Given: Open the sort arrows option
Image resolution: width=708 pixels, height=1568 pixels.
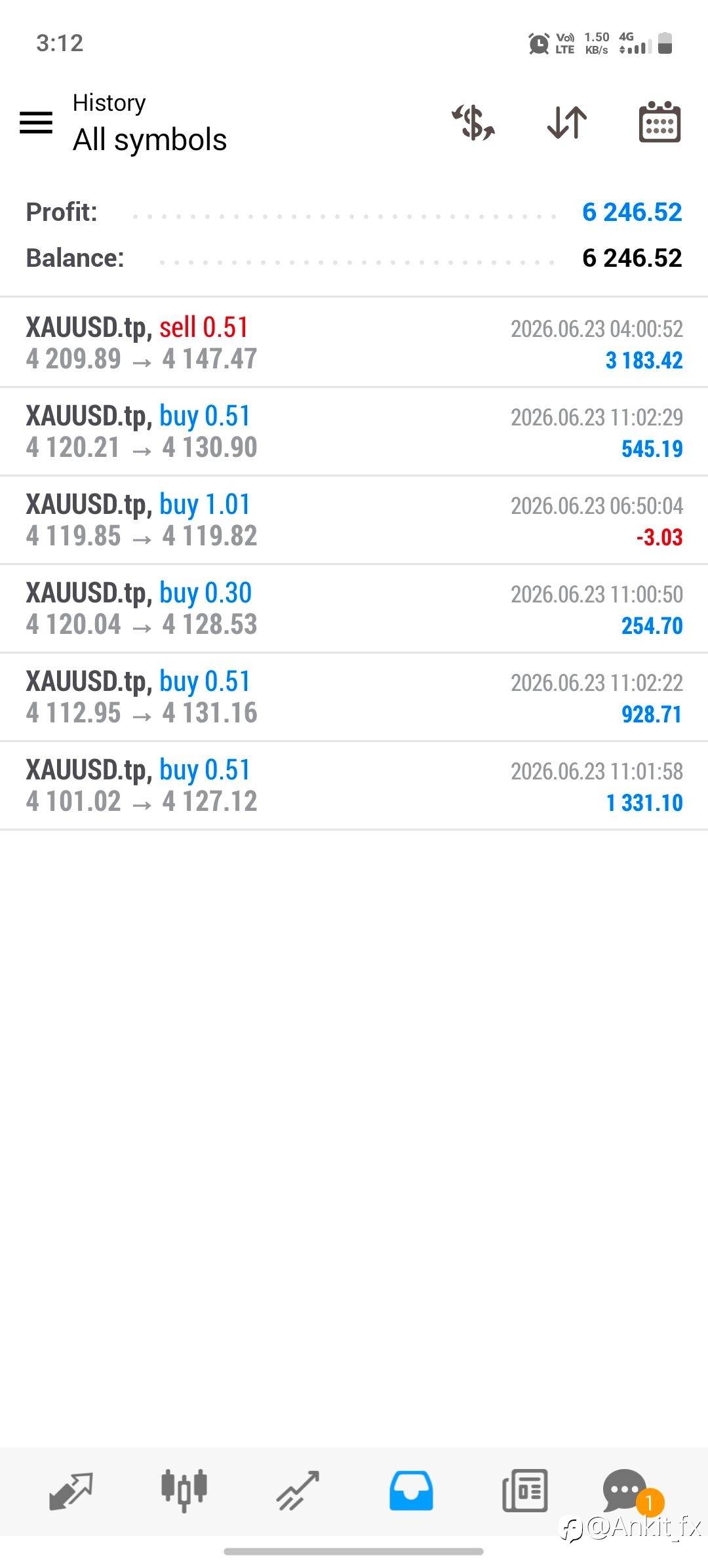Looking at the screenshot, I should pos(567,123).
